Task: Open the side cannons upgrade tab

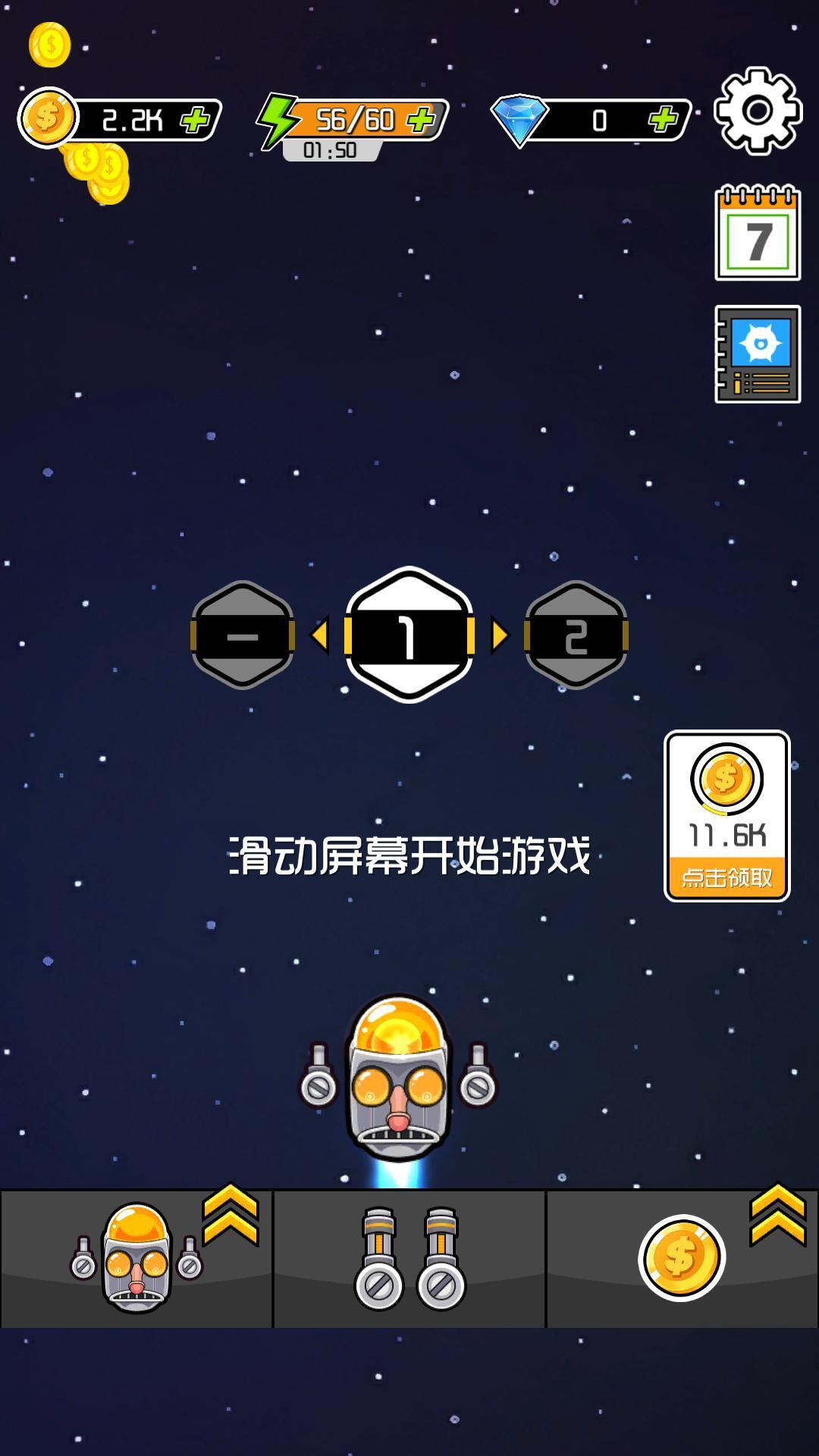Action: click(x=409, y=1259)
